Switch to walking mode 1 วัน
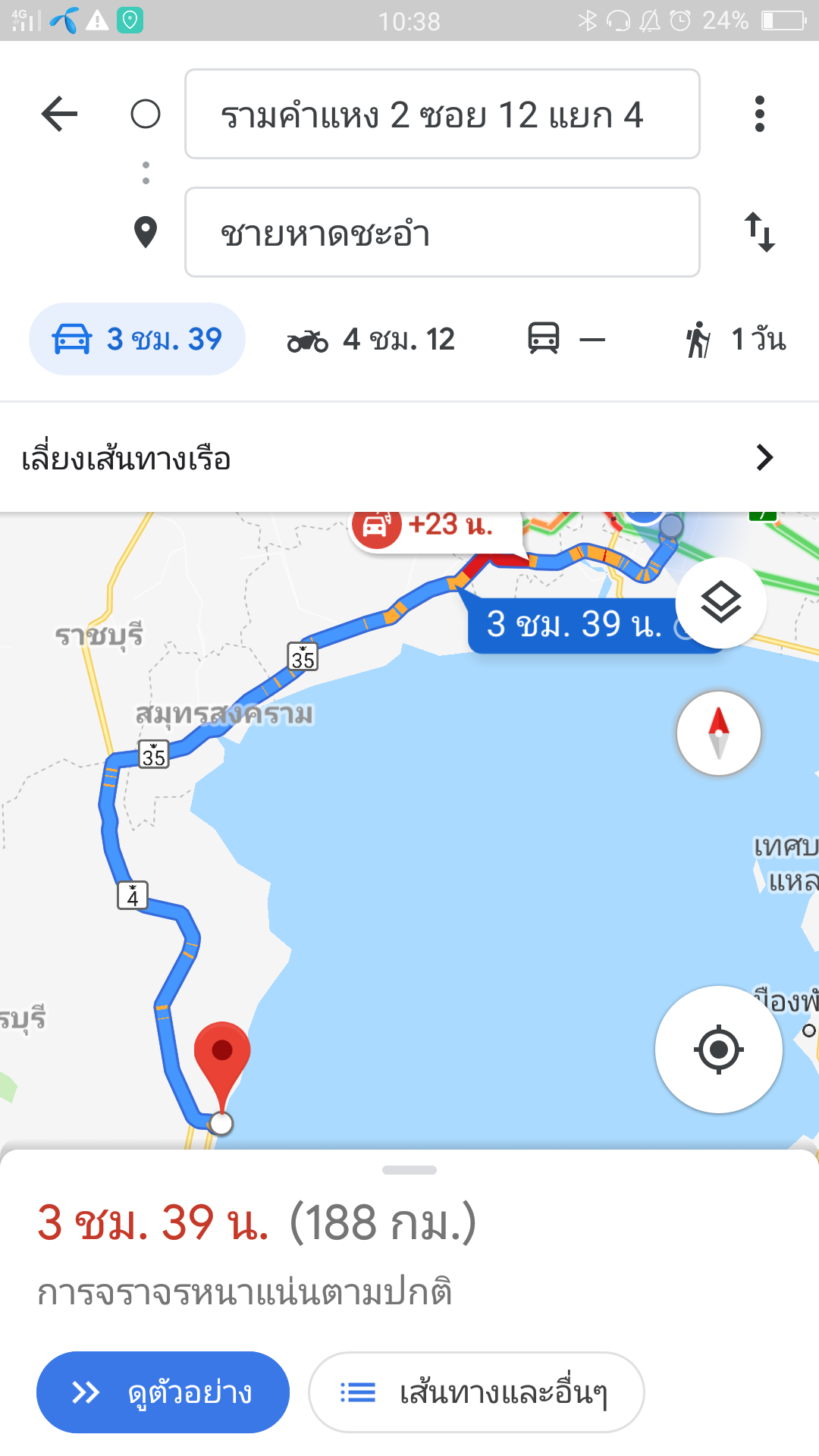This screenshot has height=1456, width=819. 735,339
